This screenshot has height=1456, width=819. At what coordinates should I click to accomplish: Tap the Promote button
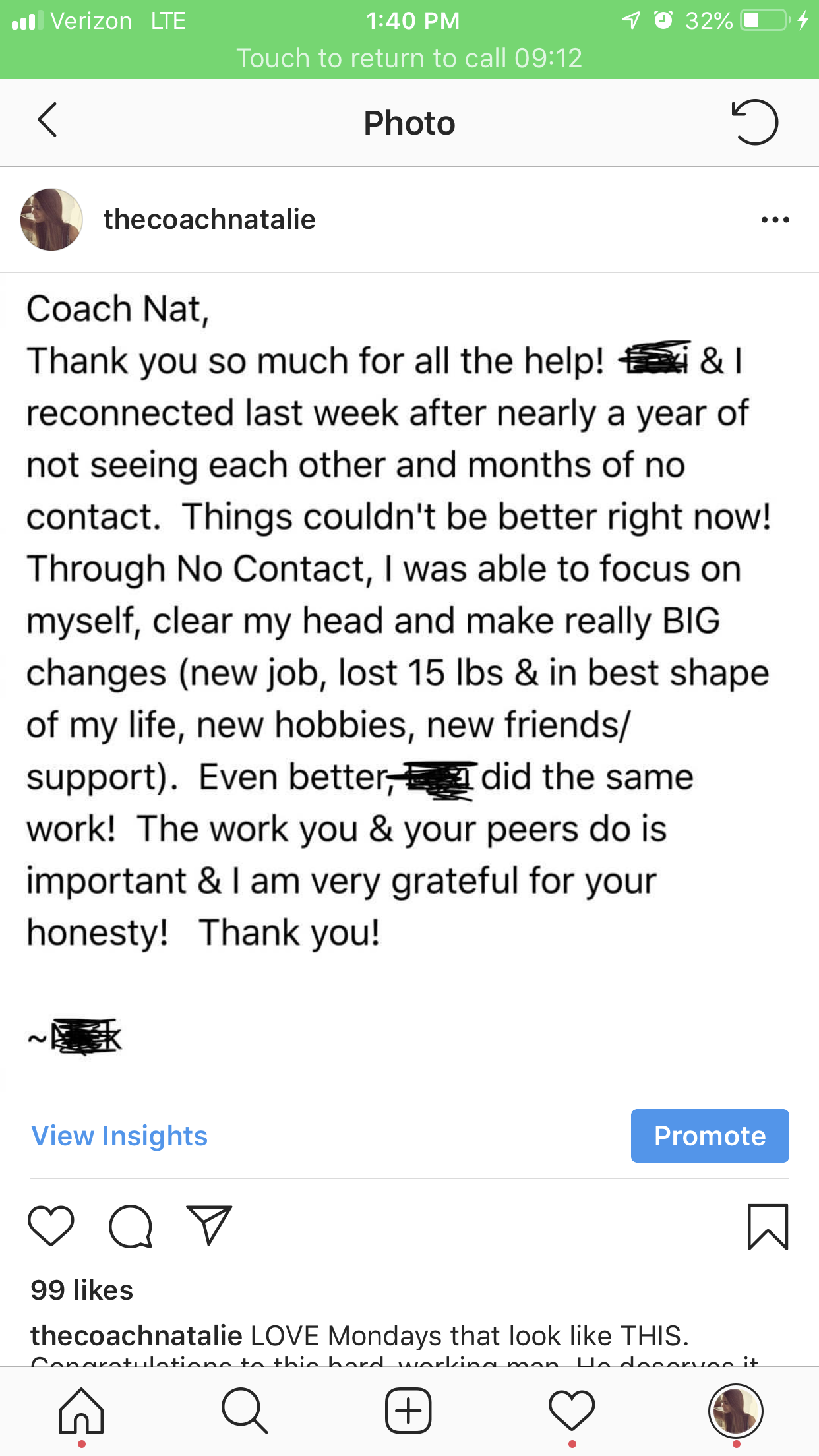(710, 1136)
